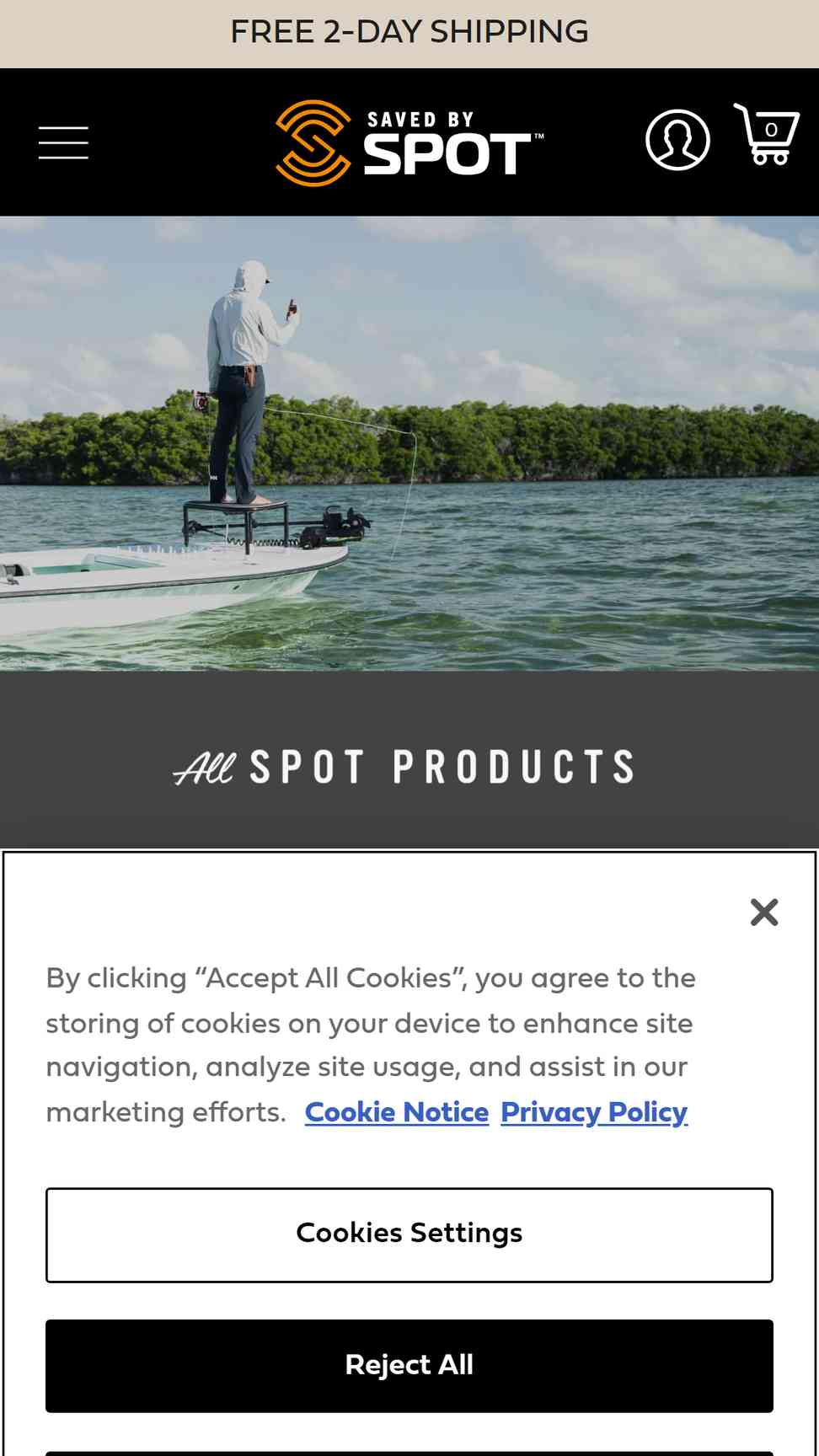Tap the Saved by SPOT logo
This screenshot has width=819, height=1456.
[409, 142]
